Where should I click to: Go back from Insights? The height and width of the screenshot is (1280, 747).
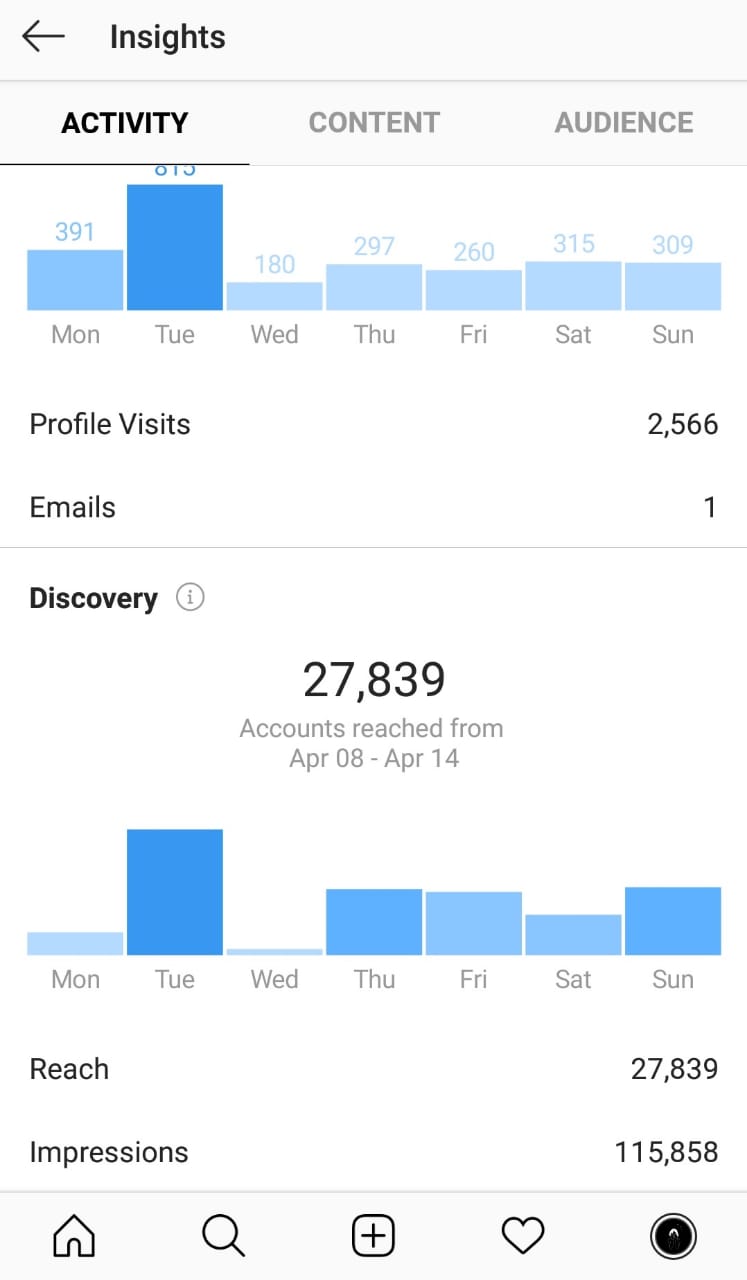coord(43,38)
